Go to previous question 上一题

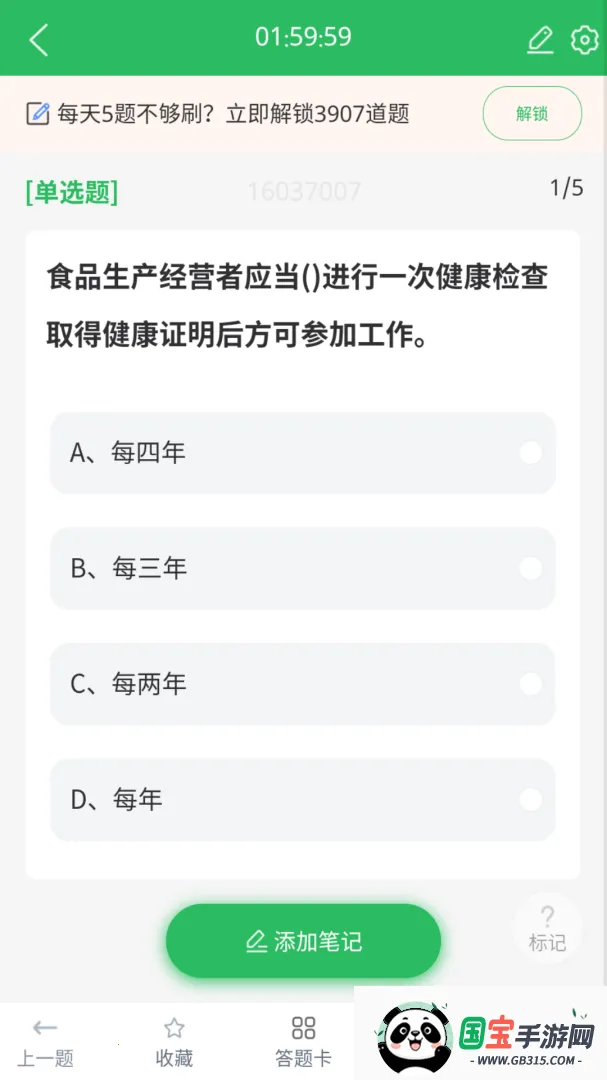(45, 1041)
